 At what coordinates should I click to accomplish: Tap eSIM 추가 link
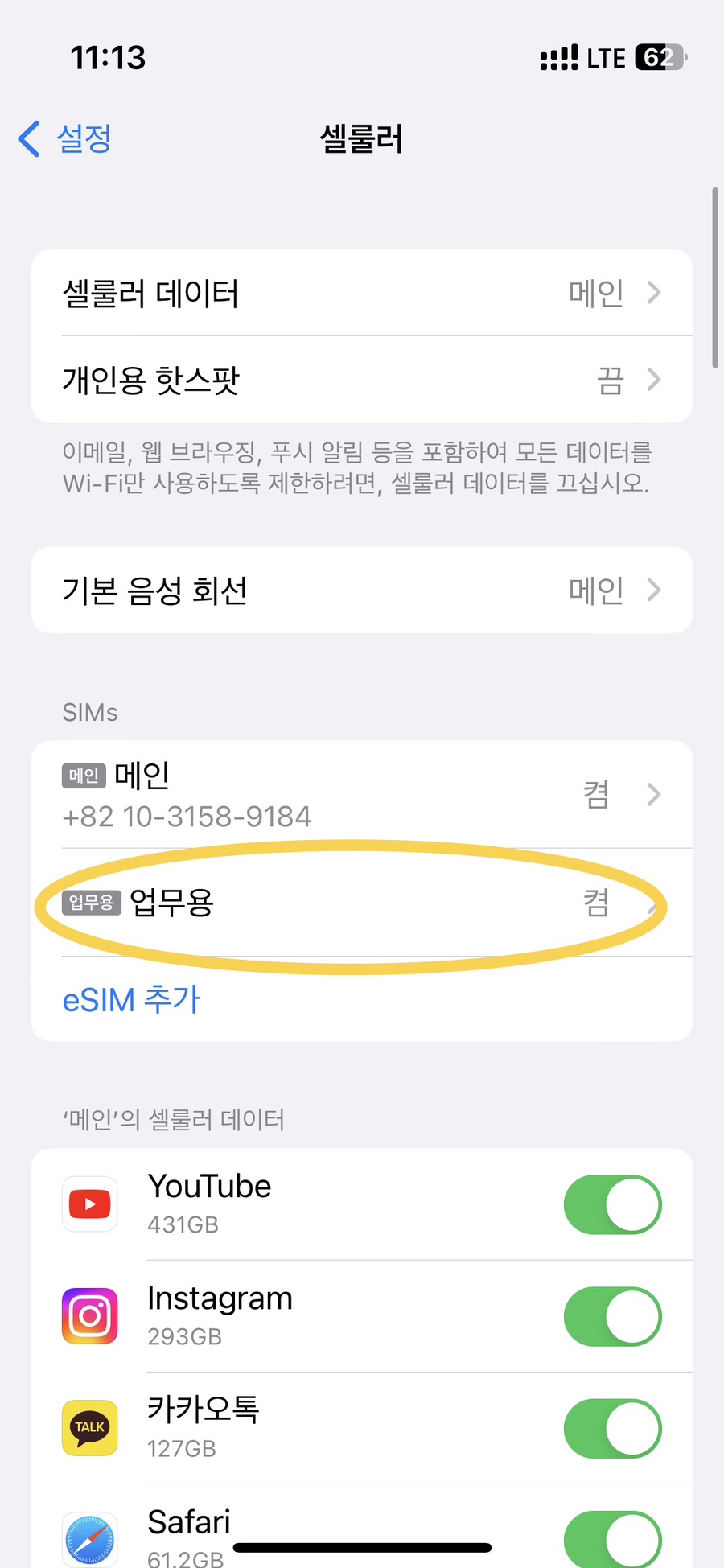(x=131, y=999)
